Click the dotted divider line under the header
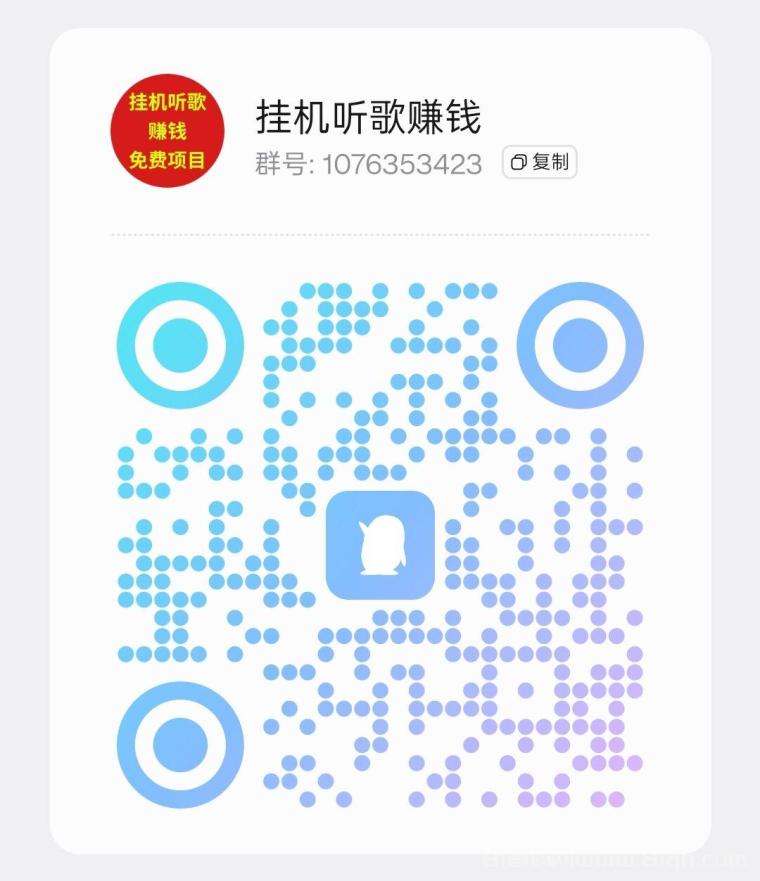The image size is (760, 881). point(380,236)
